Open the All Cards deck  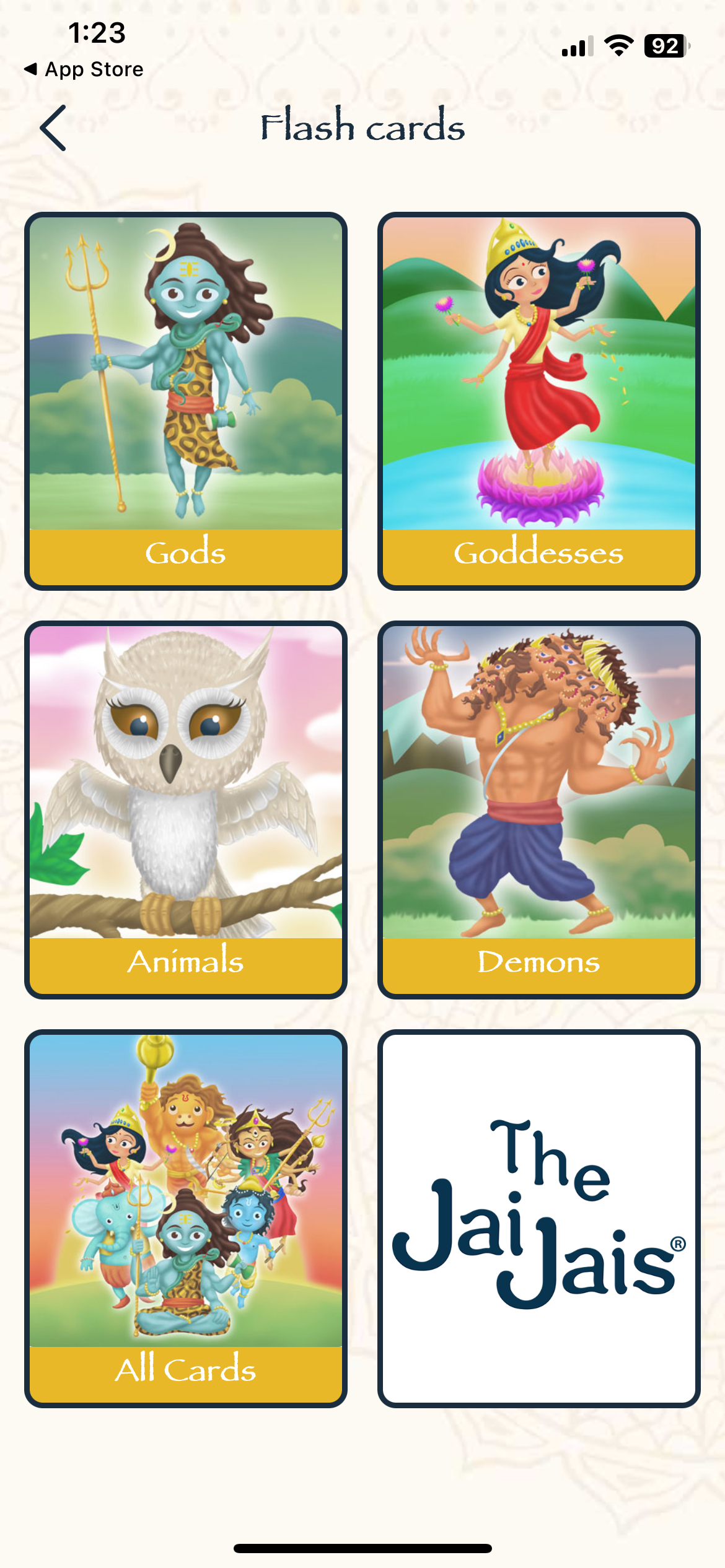[185, 1218]
